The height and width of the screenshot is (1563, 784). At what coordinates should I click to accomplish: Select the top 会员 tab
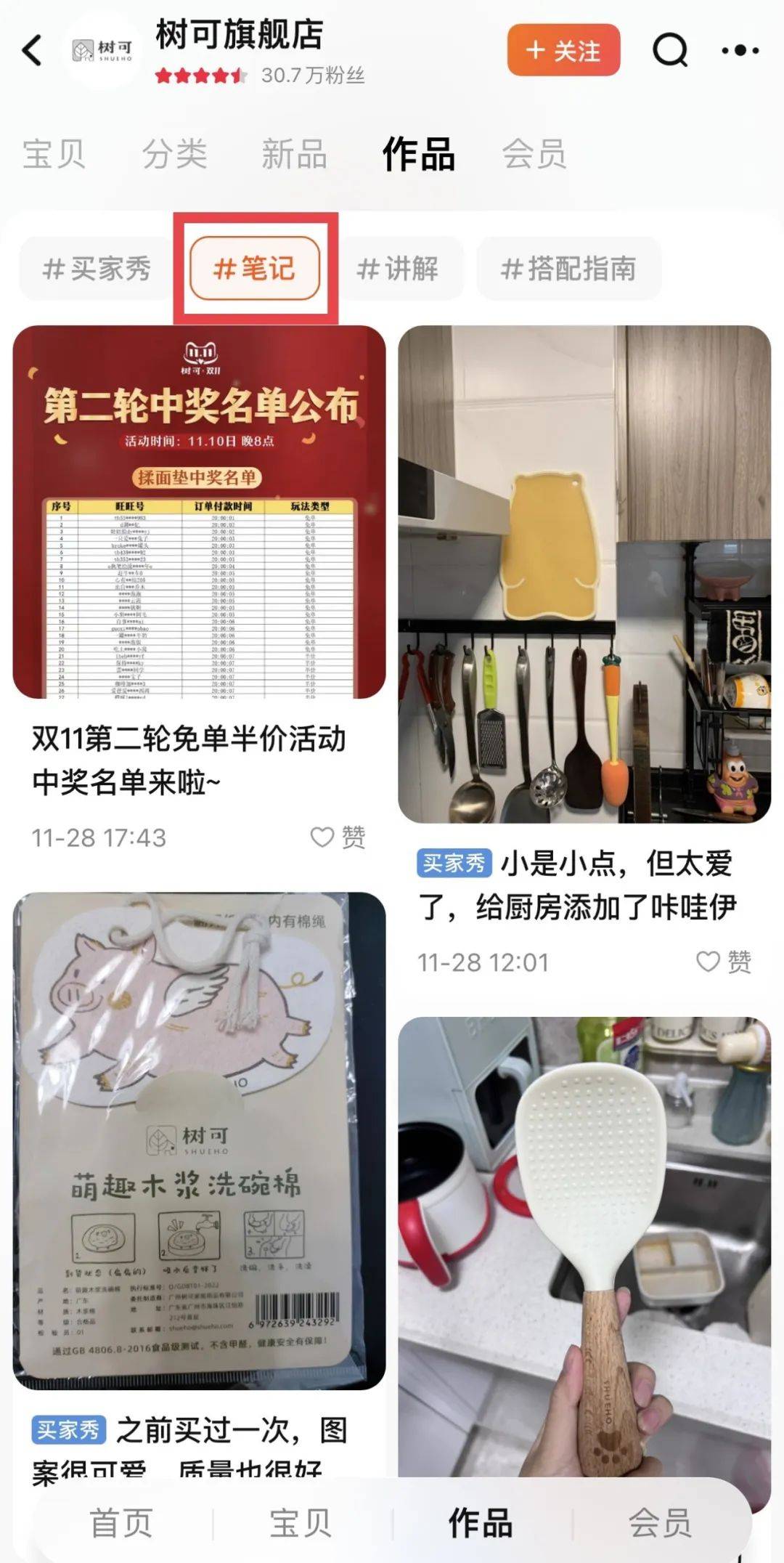pos(534,154)
